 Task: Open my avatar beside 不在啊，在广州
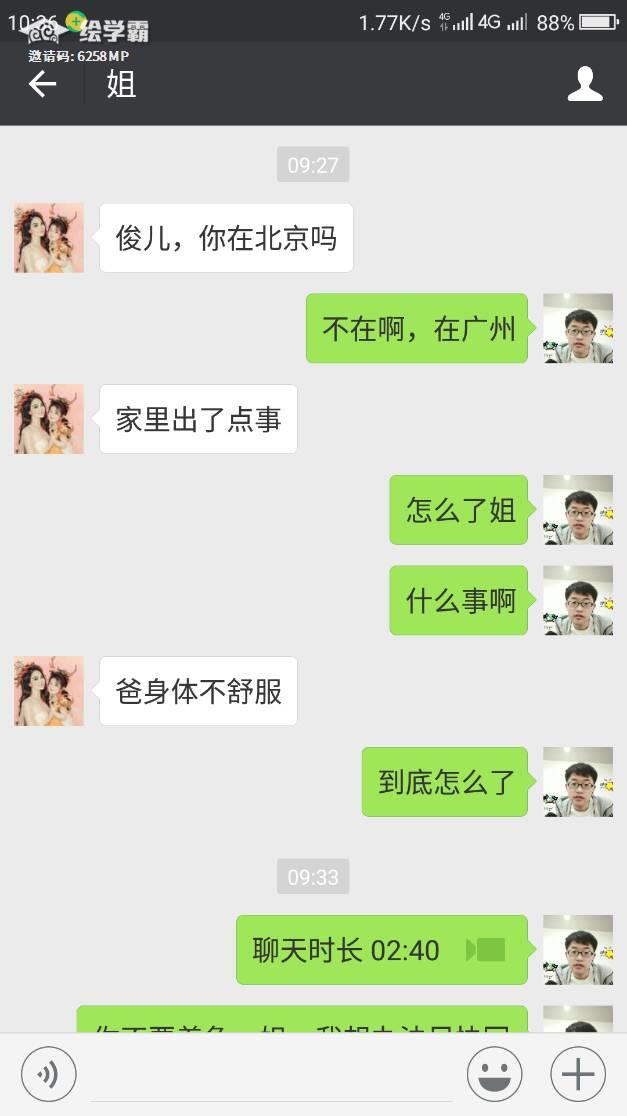577,328
